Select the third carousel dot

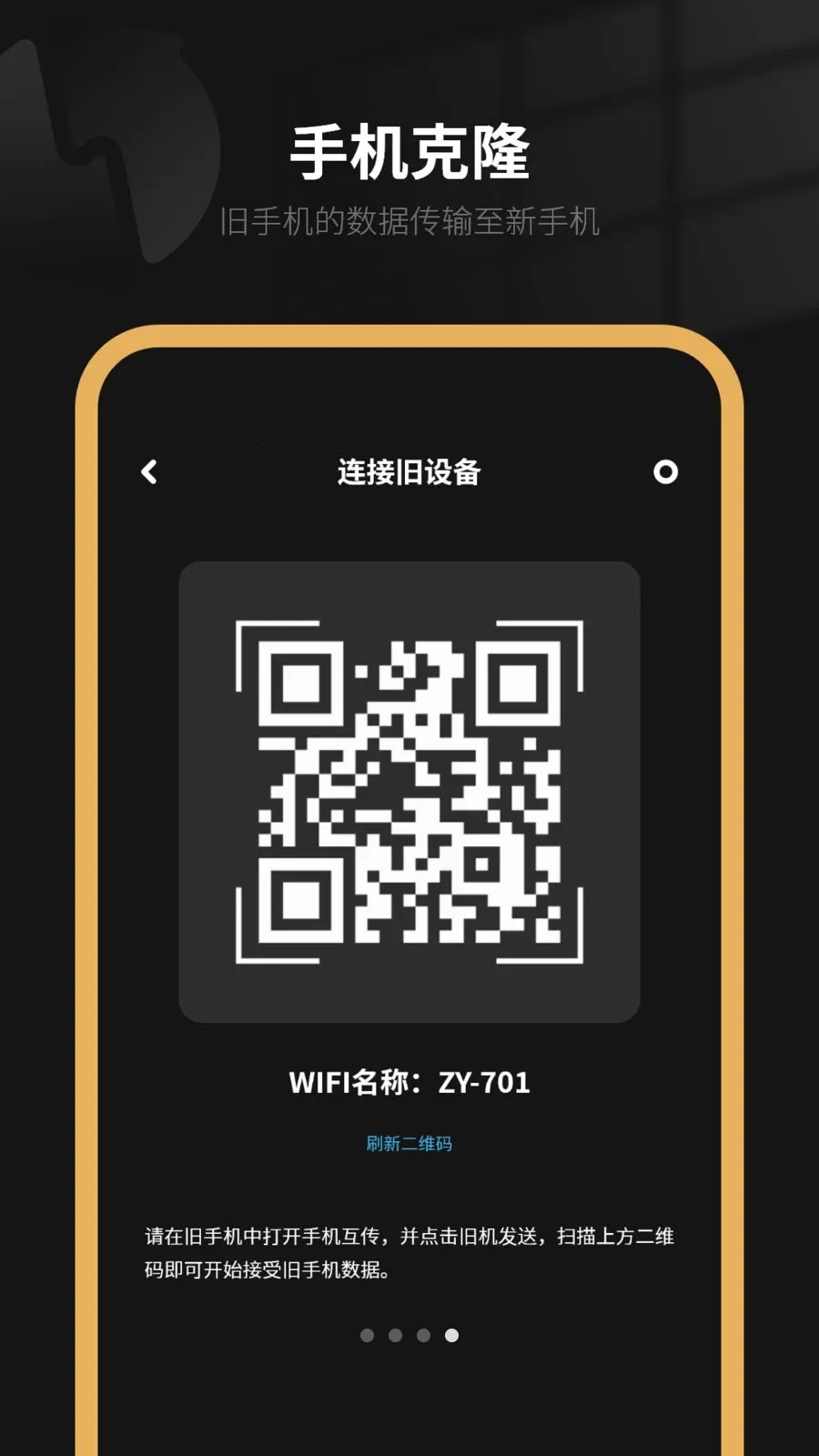(x=423, y=1336)
